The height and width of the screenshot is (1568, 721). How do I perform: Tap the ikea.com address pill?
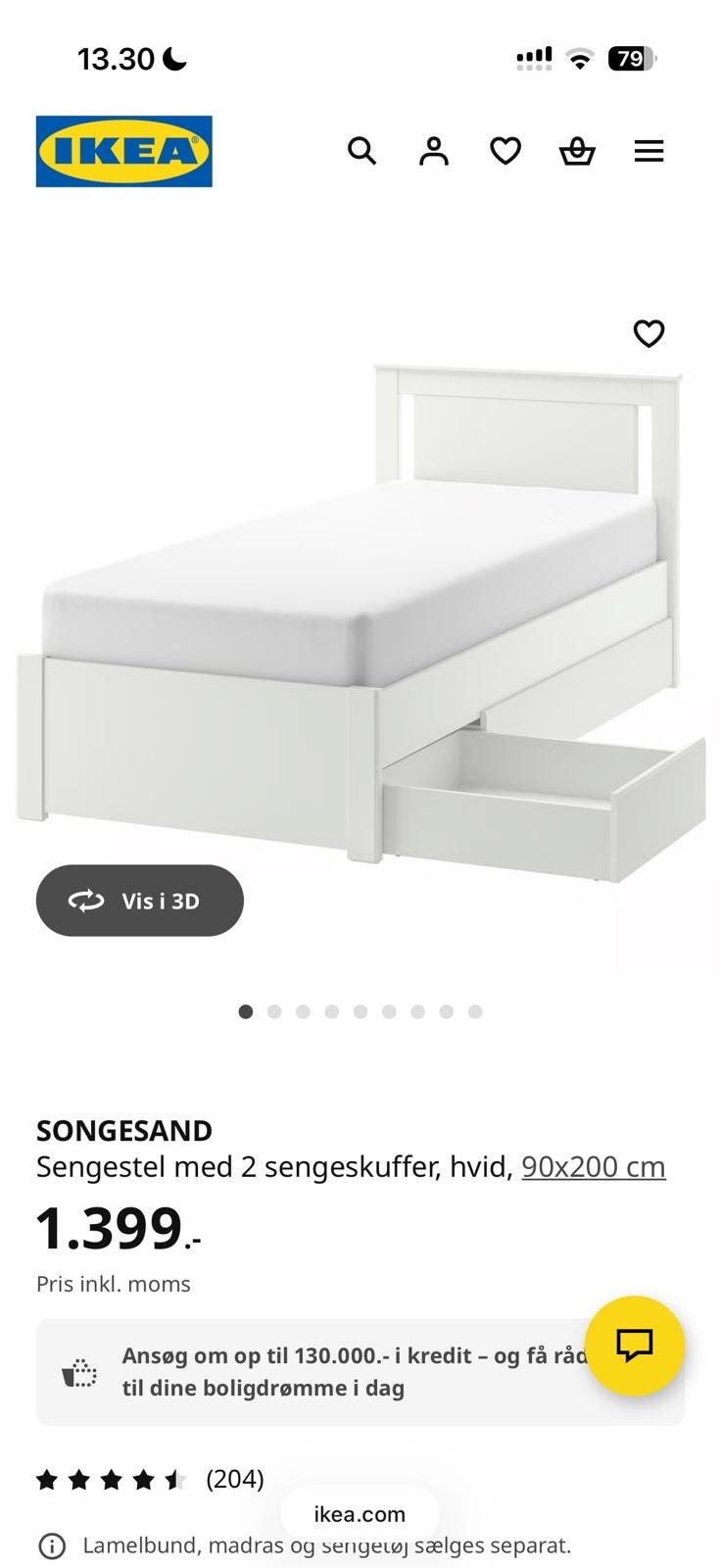(360, 1514)
